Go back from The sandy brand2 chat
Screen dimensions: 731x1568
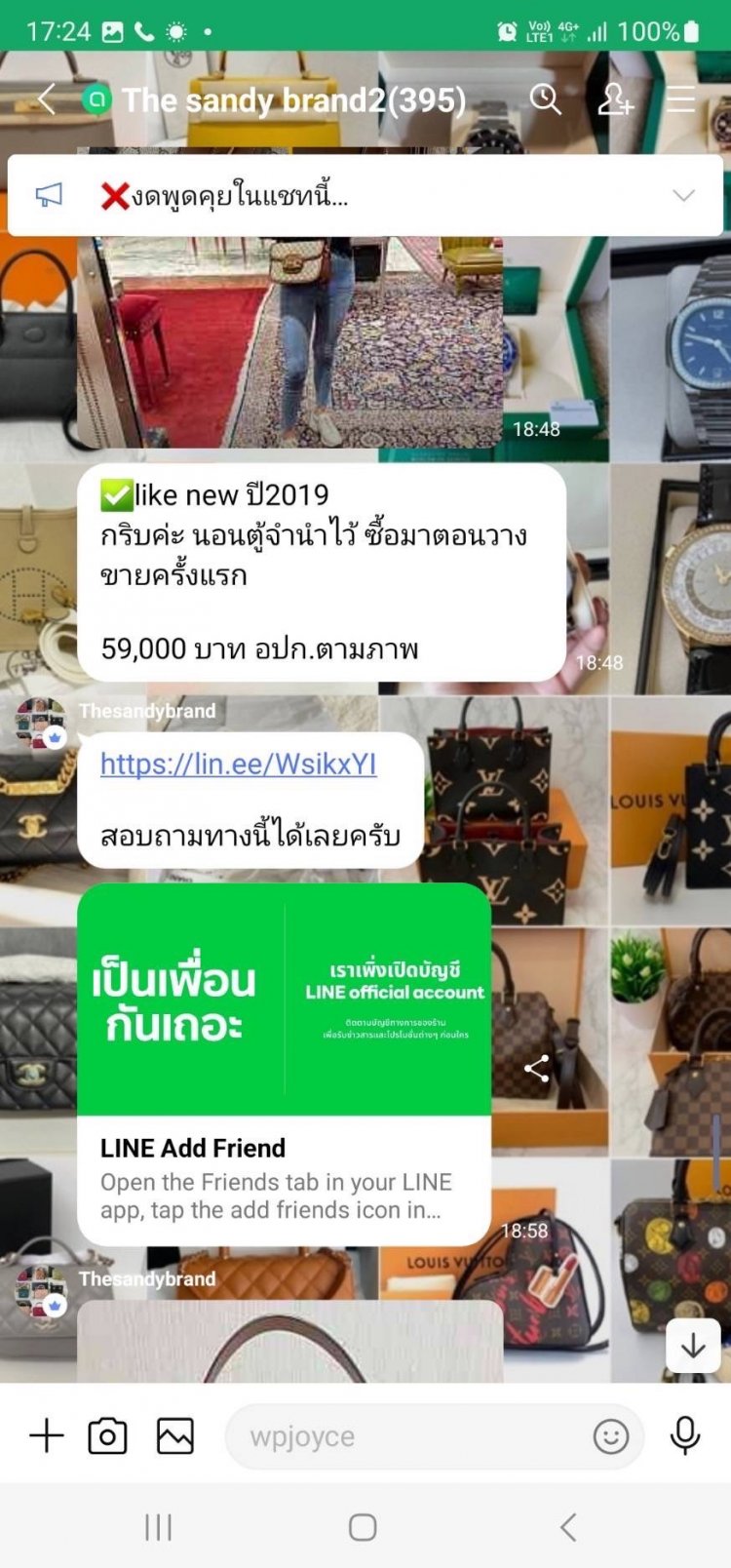pos(46,98)
